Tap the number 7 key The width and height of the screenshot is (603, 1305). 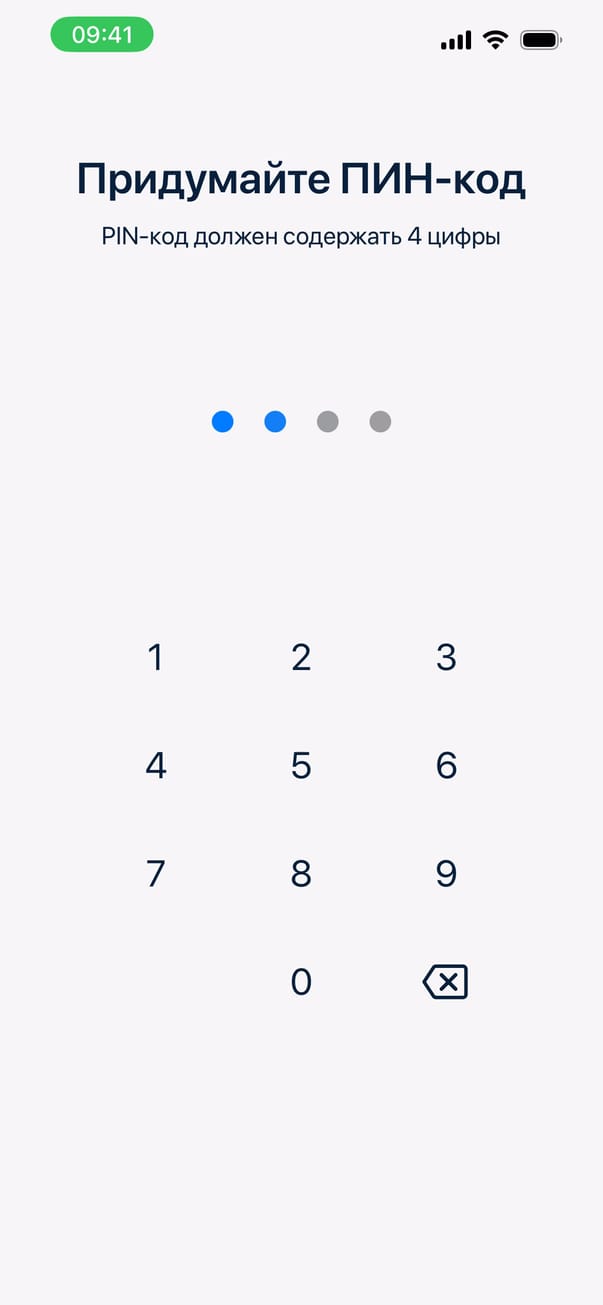click(155, 874)
